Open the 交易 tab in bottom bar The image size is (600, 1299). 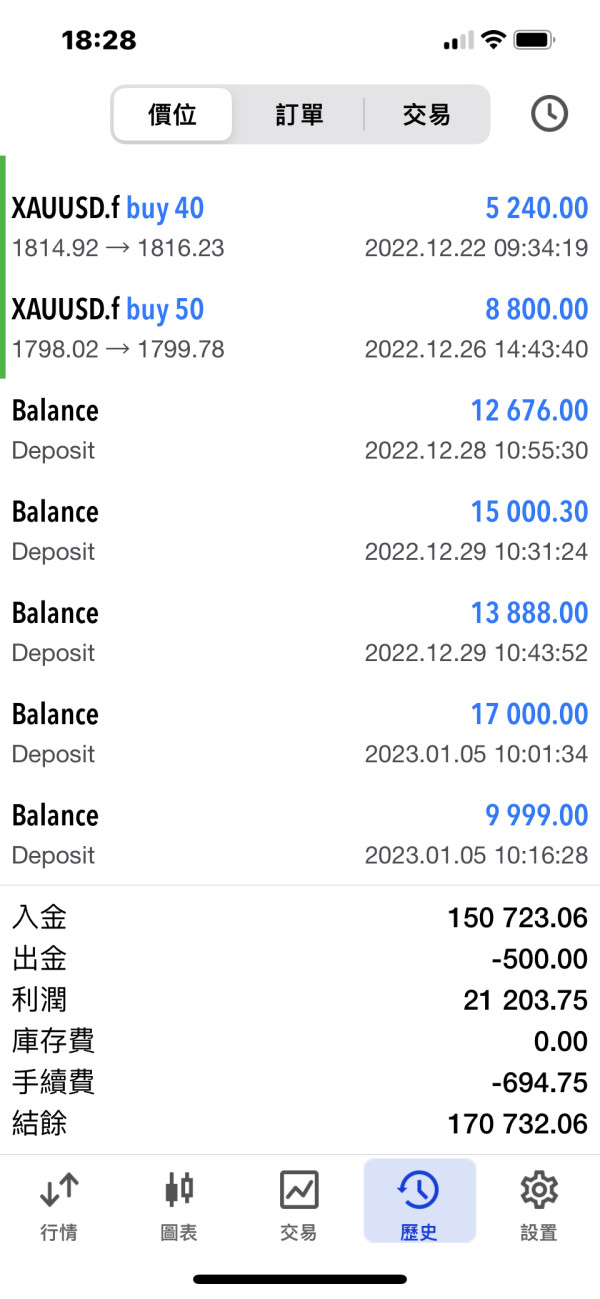(x=299, y=1203)
